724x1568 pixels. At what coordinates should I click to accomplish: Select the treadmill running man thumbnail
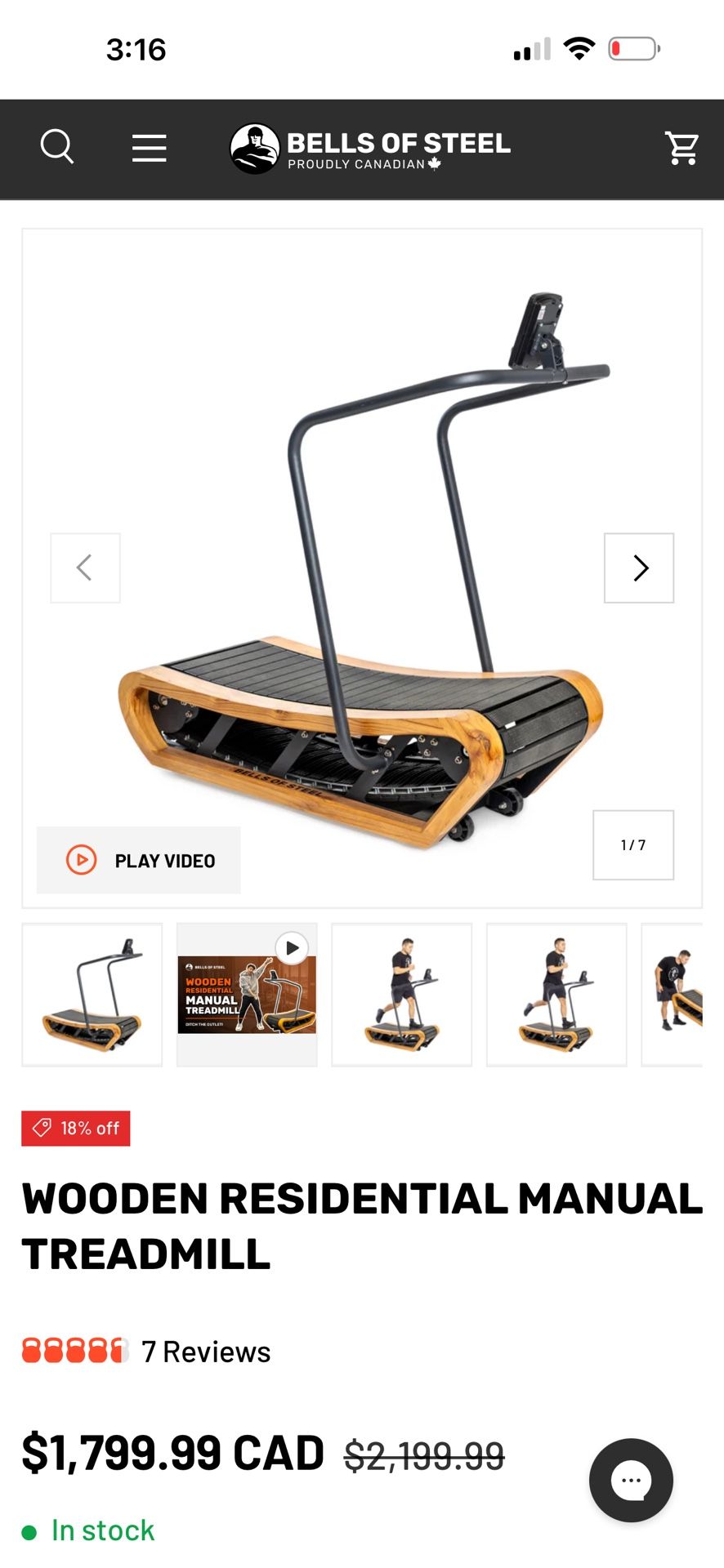coord(401,995)
